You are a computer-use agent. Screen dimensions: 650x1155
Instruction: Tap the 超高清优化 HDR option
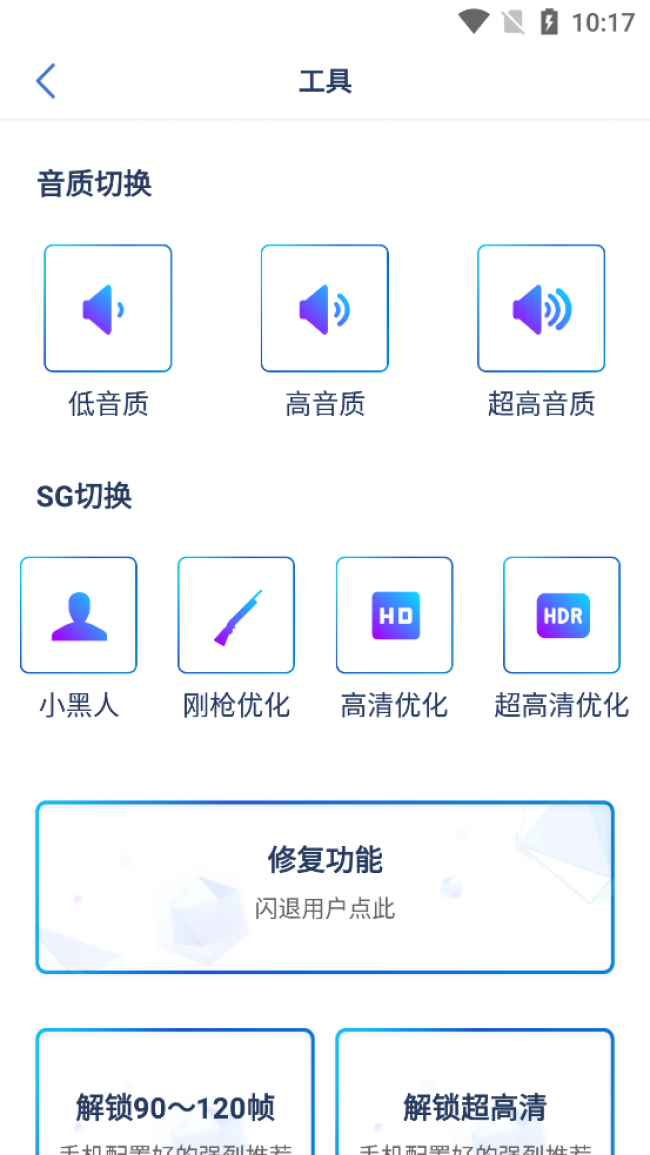click(561, 615)
